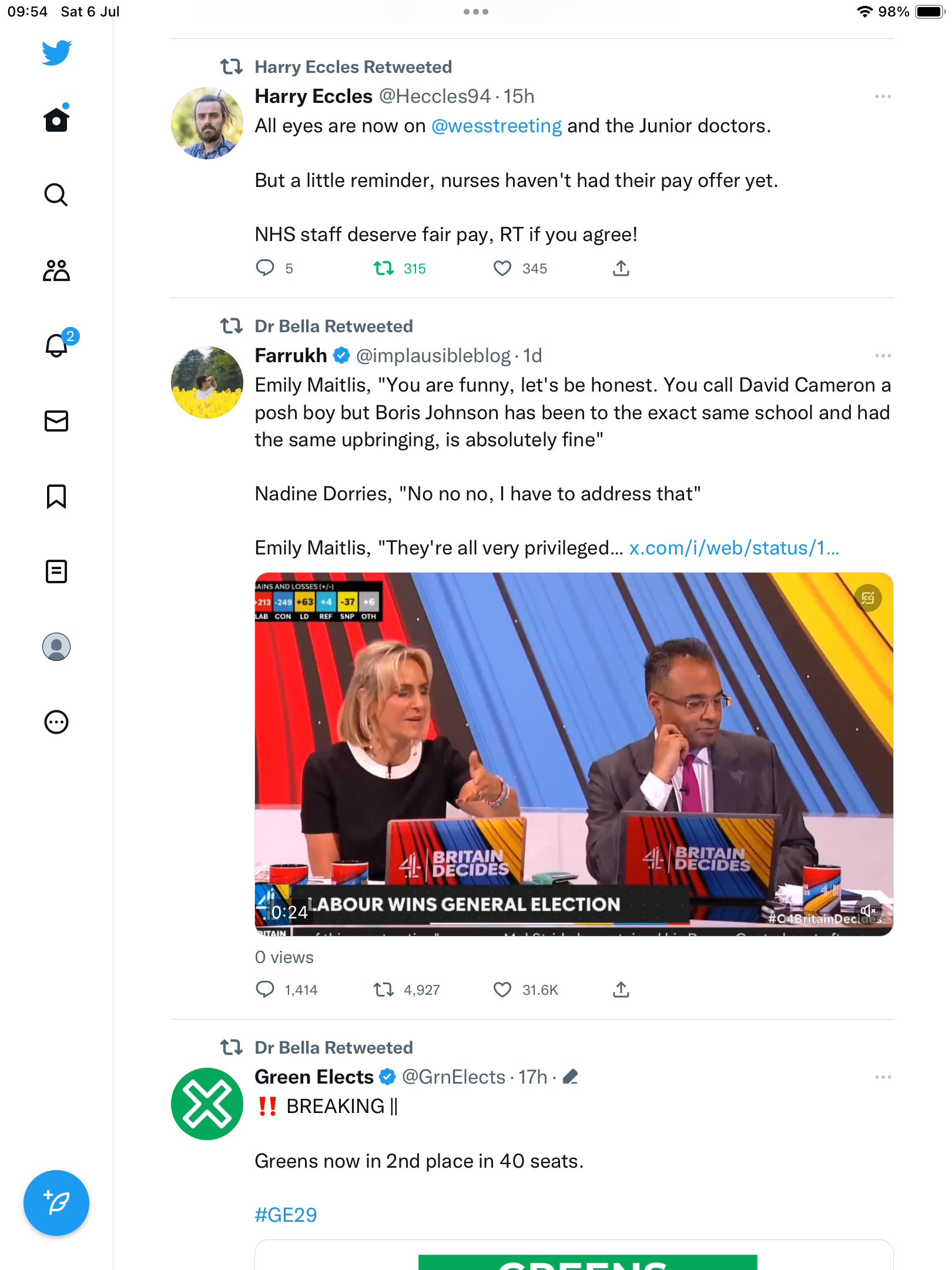Viewport: 952px width, 1270px height.
Task: Play the Britain Decides video
Action: 574,753
